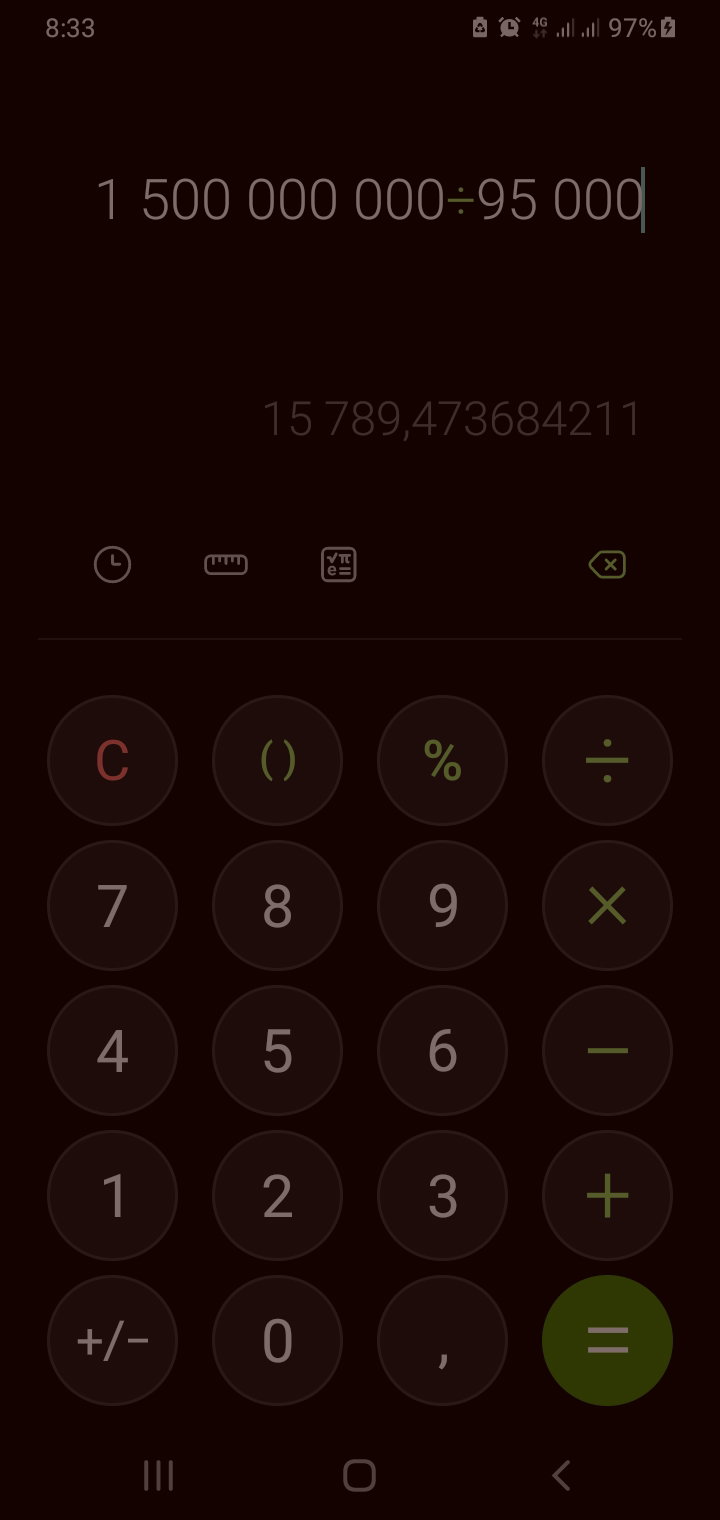The image size is (720, 1520).
Task: Enter the digit 5
Action: 277,1050
